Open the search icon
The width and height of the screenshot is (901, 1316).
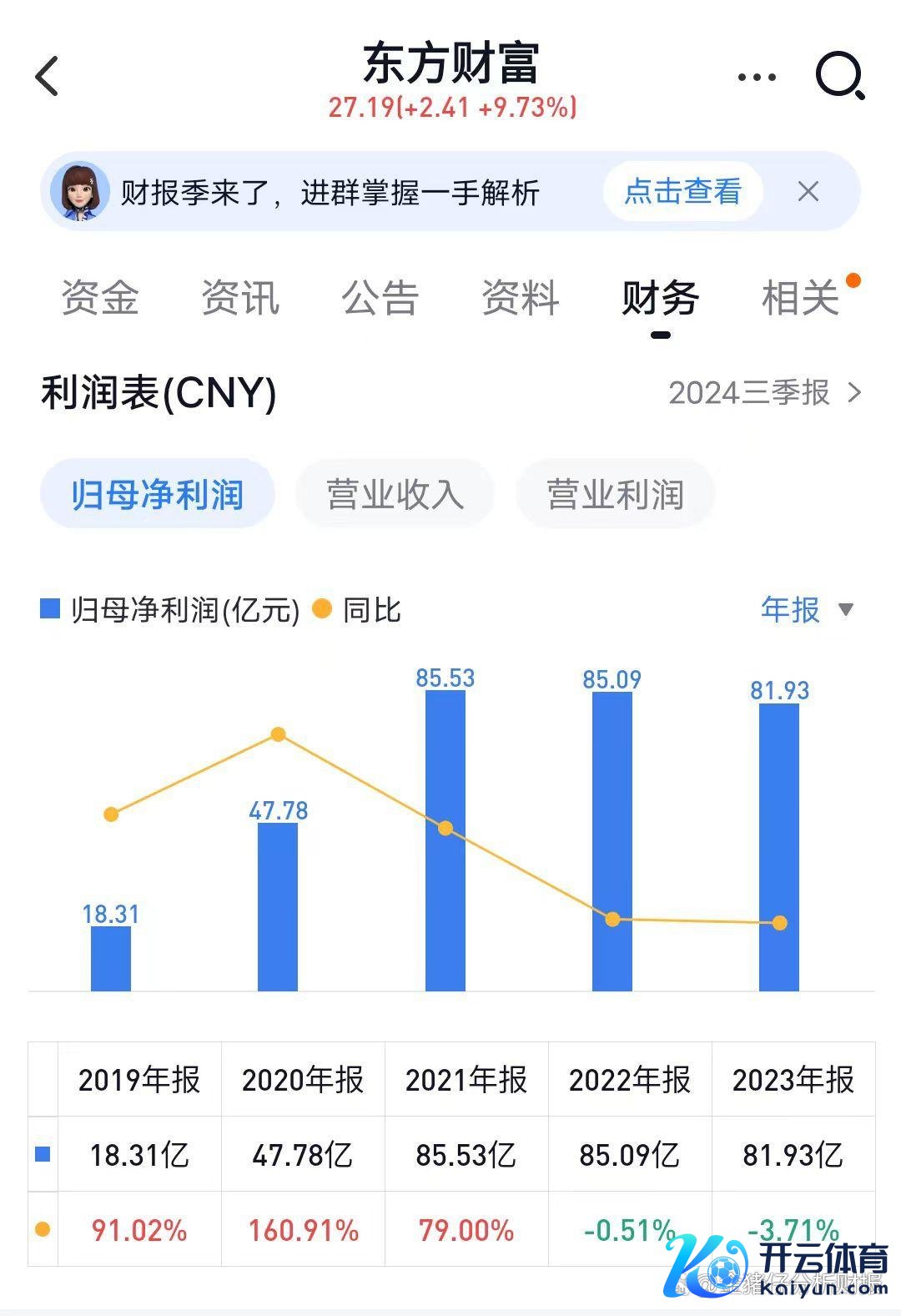coord(839,77)
